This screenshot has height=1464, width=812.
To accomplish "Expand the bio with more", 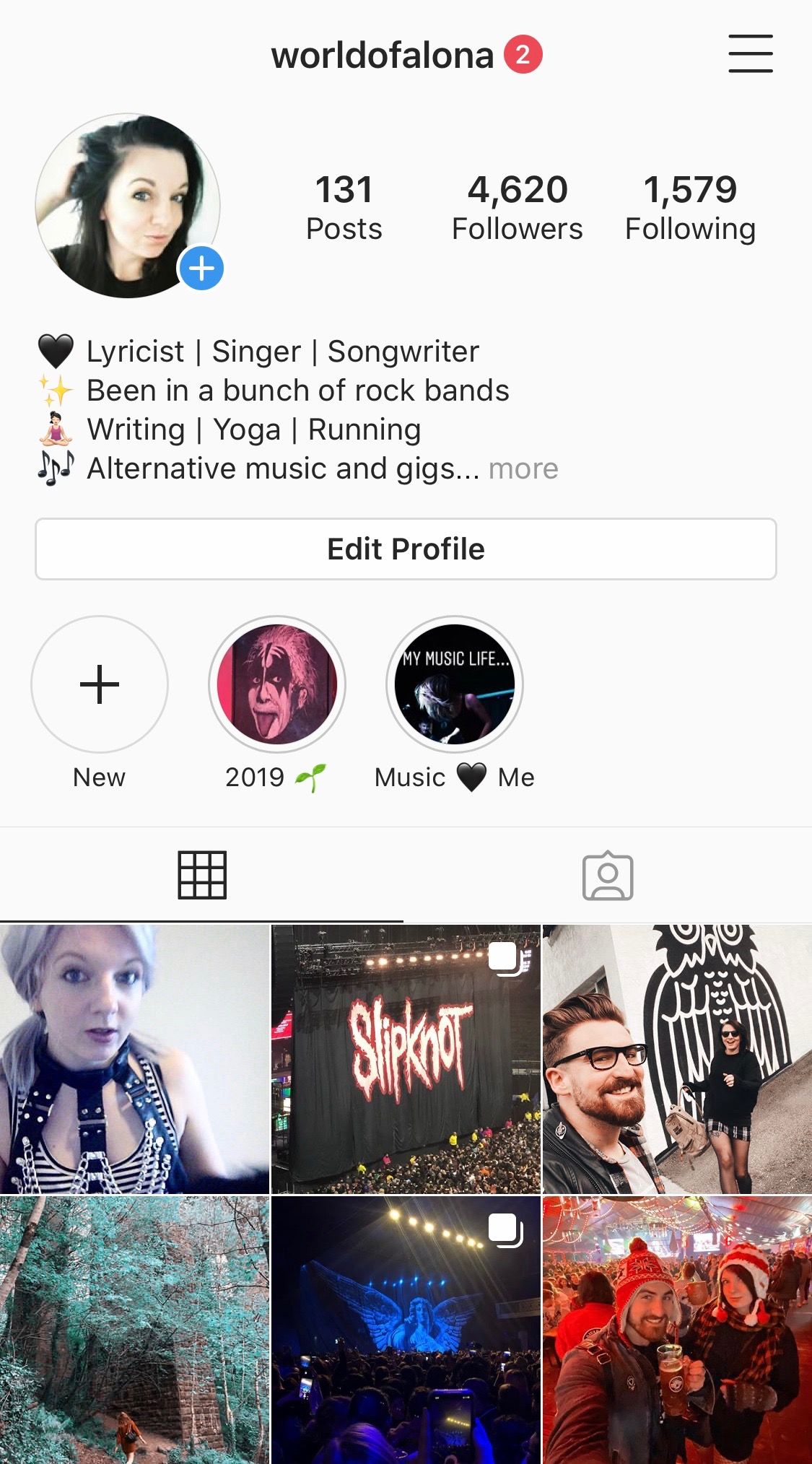I will pyautogui.click(x=523, y=469).
